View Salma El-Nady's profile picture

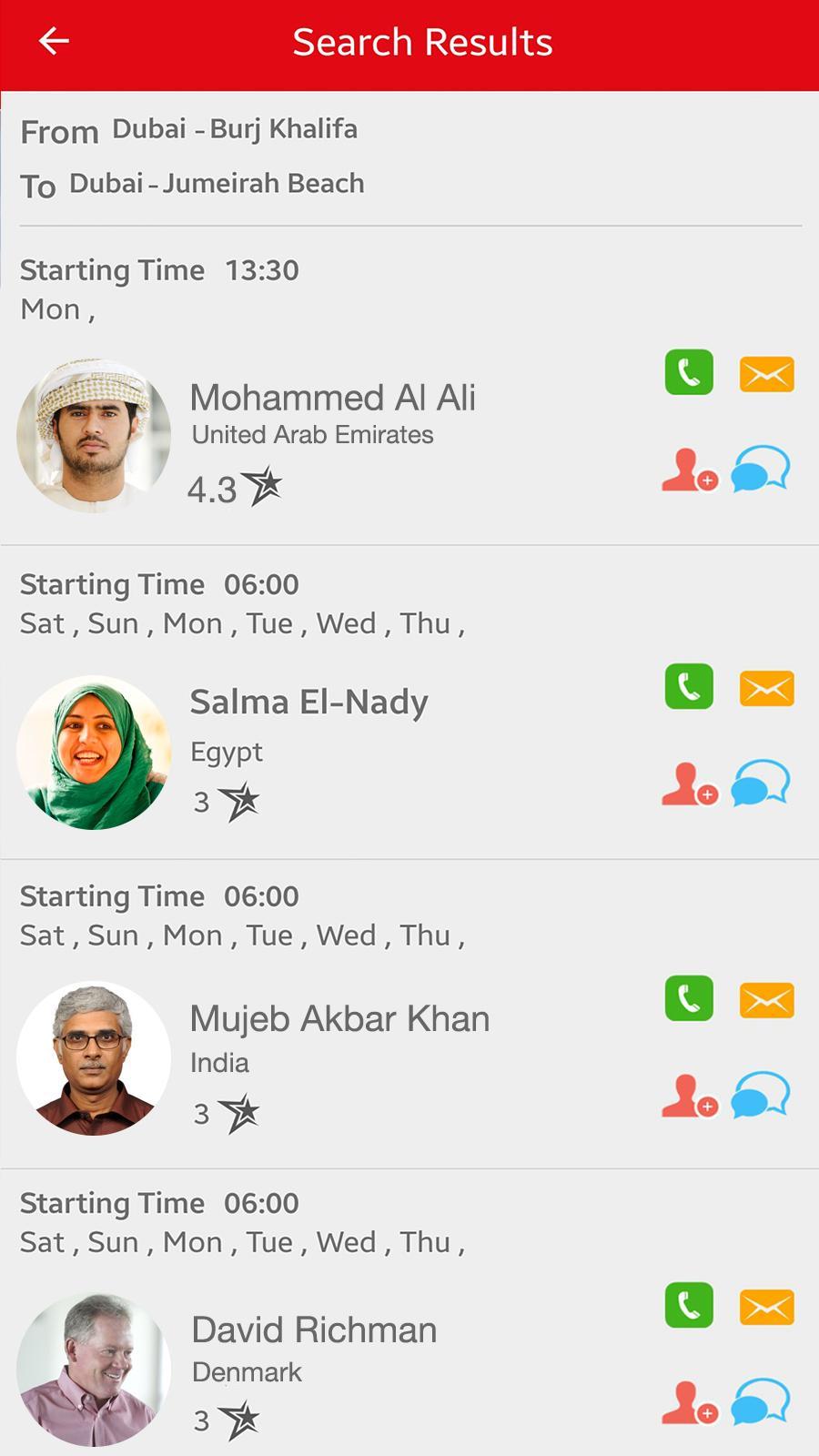coord(94,752)
